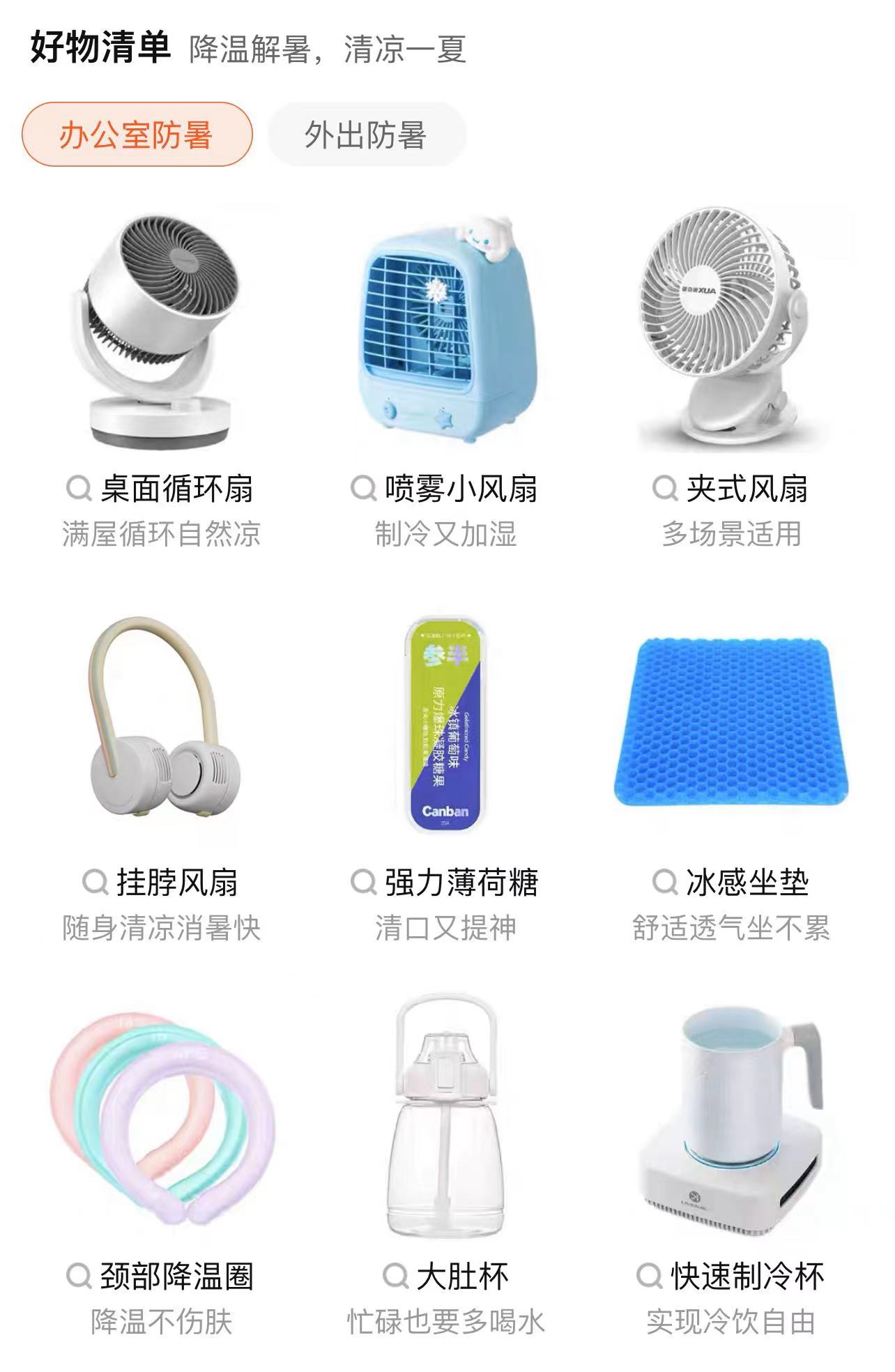Search for 挂脖风扇
The width and height of the screenshot is (895, 1372).
point(160,883)
